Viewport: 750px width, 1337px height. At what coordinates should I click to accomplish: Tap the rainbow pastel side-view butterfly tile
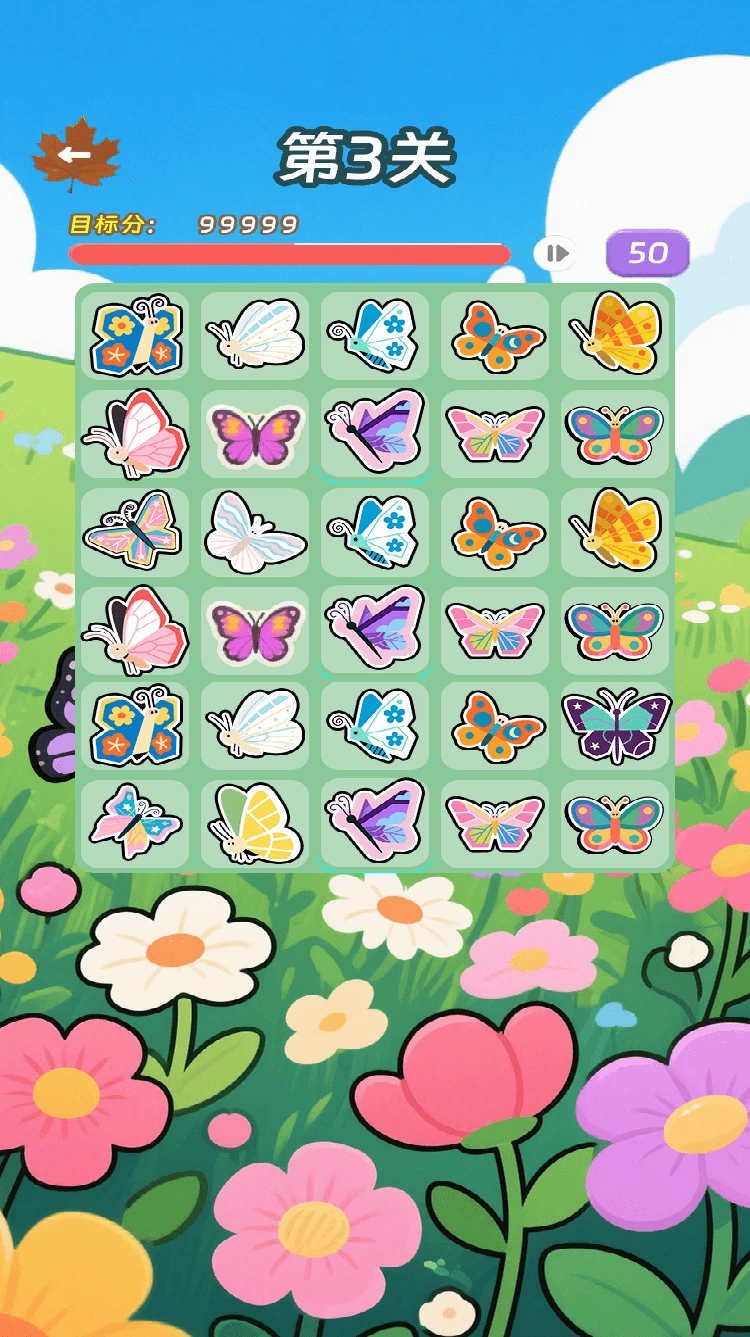[x=134, y=530]
